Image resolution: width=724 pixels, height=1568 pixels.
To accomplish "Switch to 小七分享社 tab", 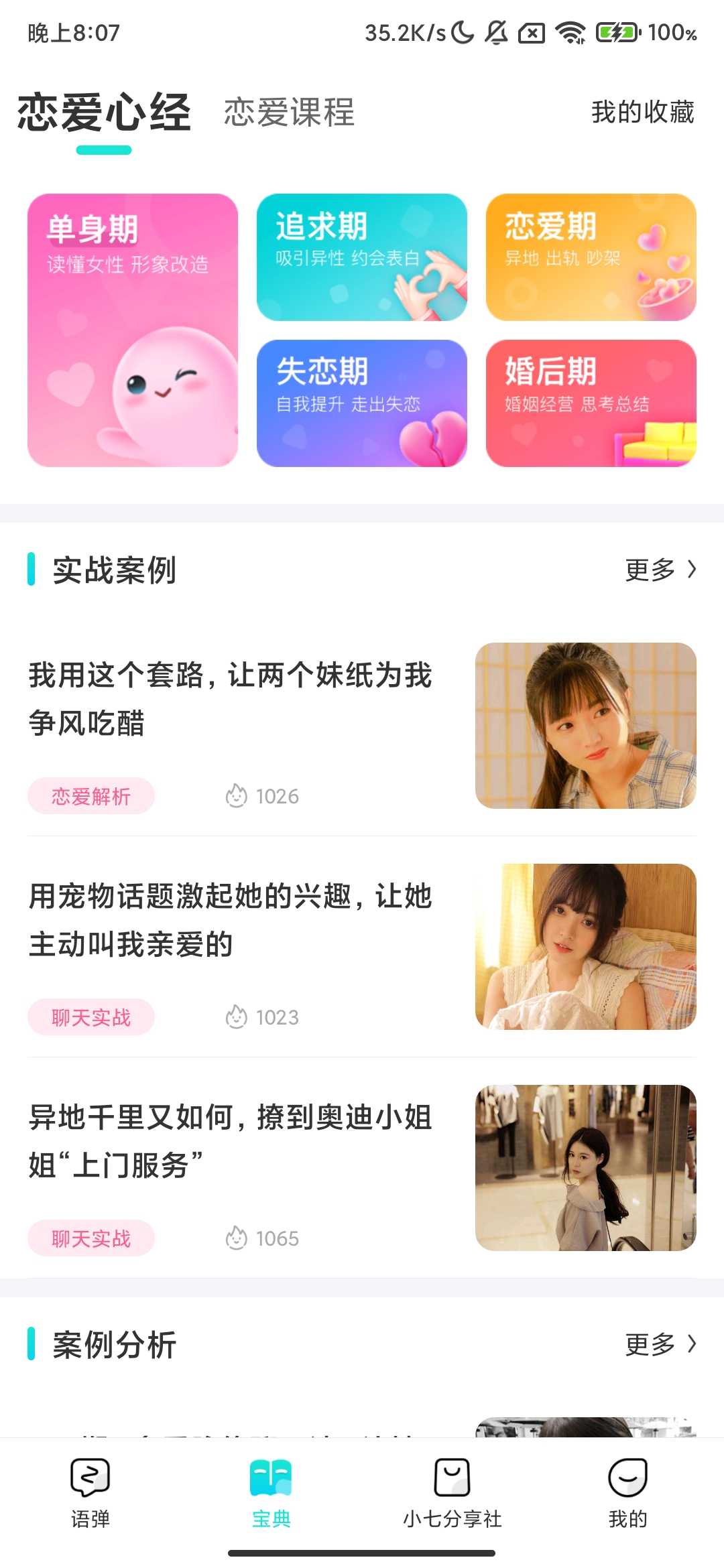I will pyautogui.click(x=452, y=1489).
